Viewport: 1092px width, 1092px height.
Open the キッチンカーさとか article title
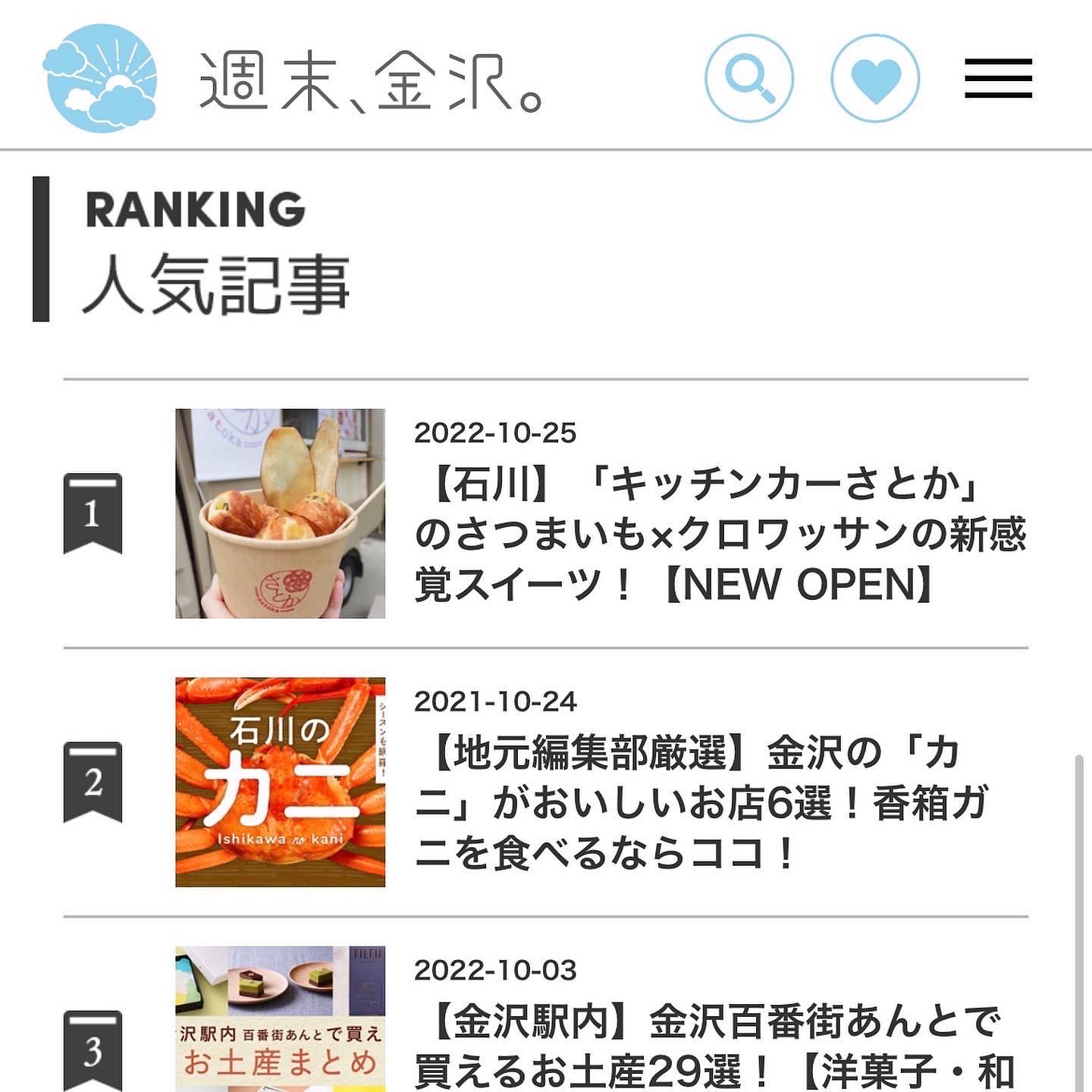pyautogui.click(x=719, y=535)
